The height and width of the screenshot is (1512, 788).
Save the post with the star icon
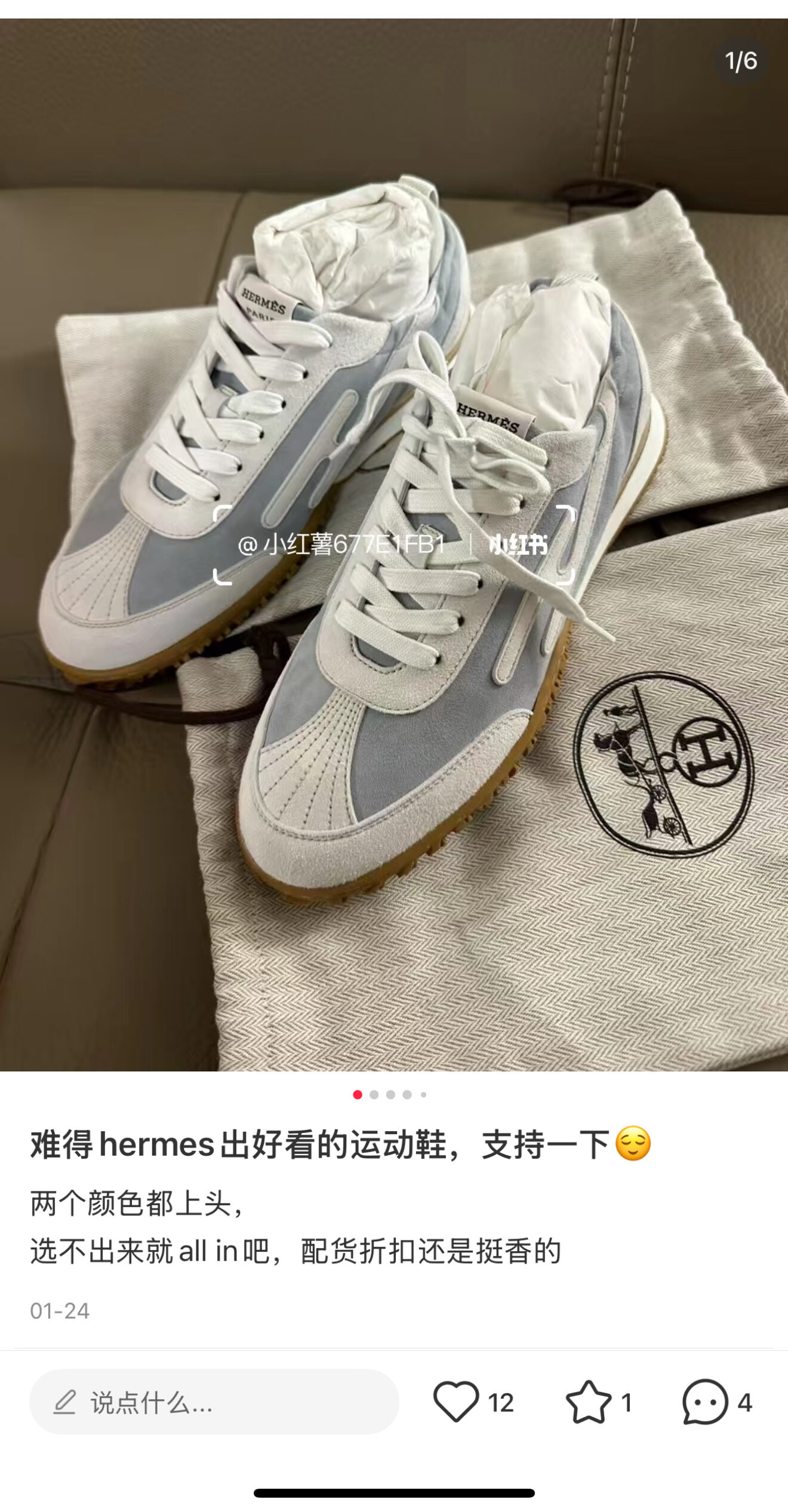tap(589, 1402)
